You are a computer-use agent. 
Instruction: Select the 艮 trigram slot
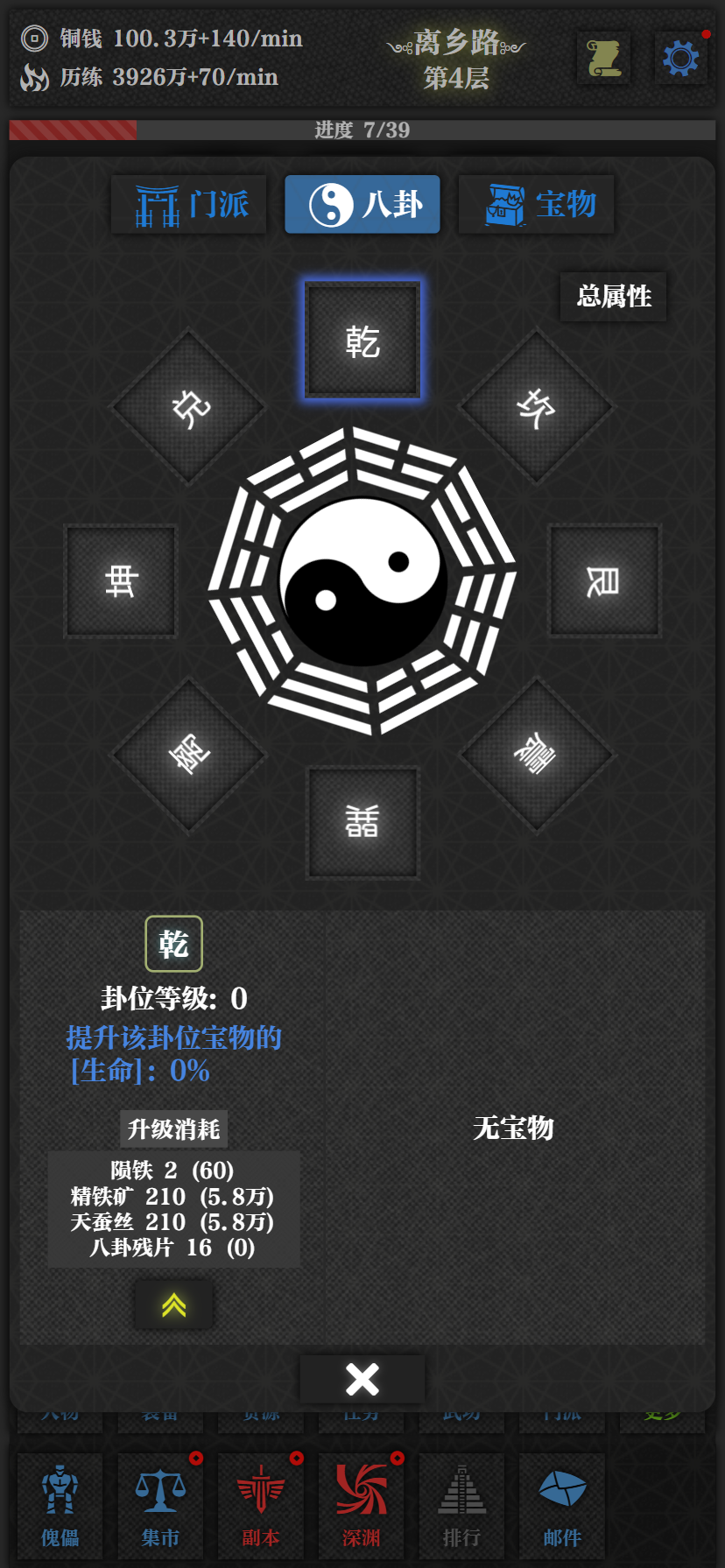pos(603,580)
